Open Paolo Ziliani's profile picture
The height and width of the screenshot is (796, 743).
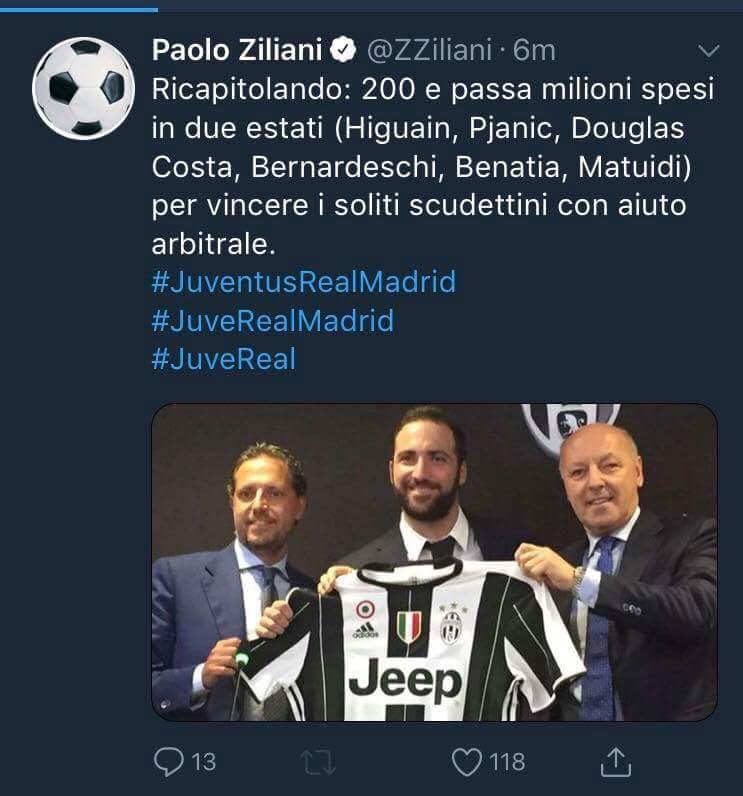click(x=83, y=88)
